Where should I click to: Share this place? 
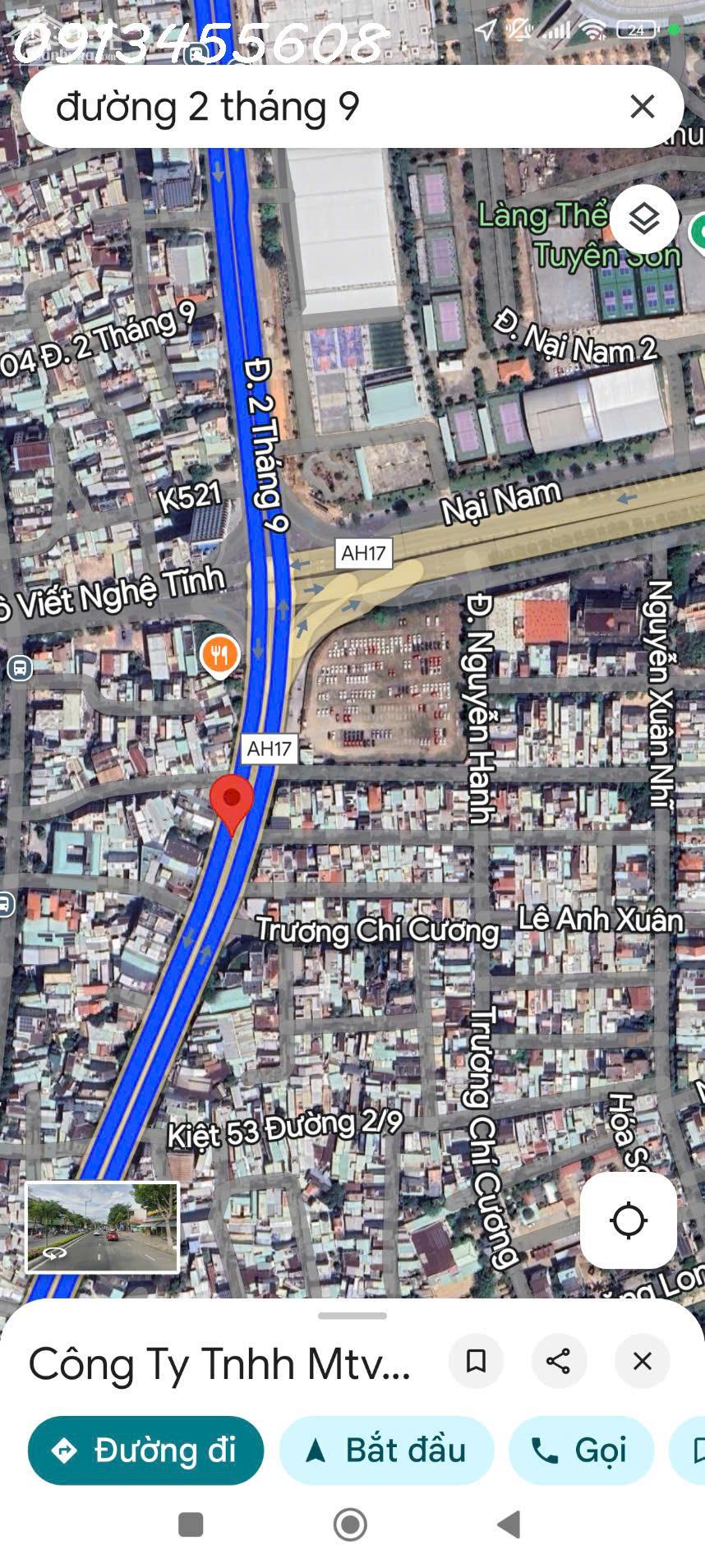(559, 1361)
